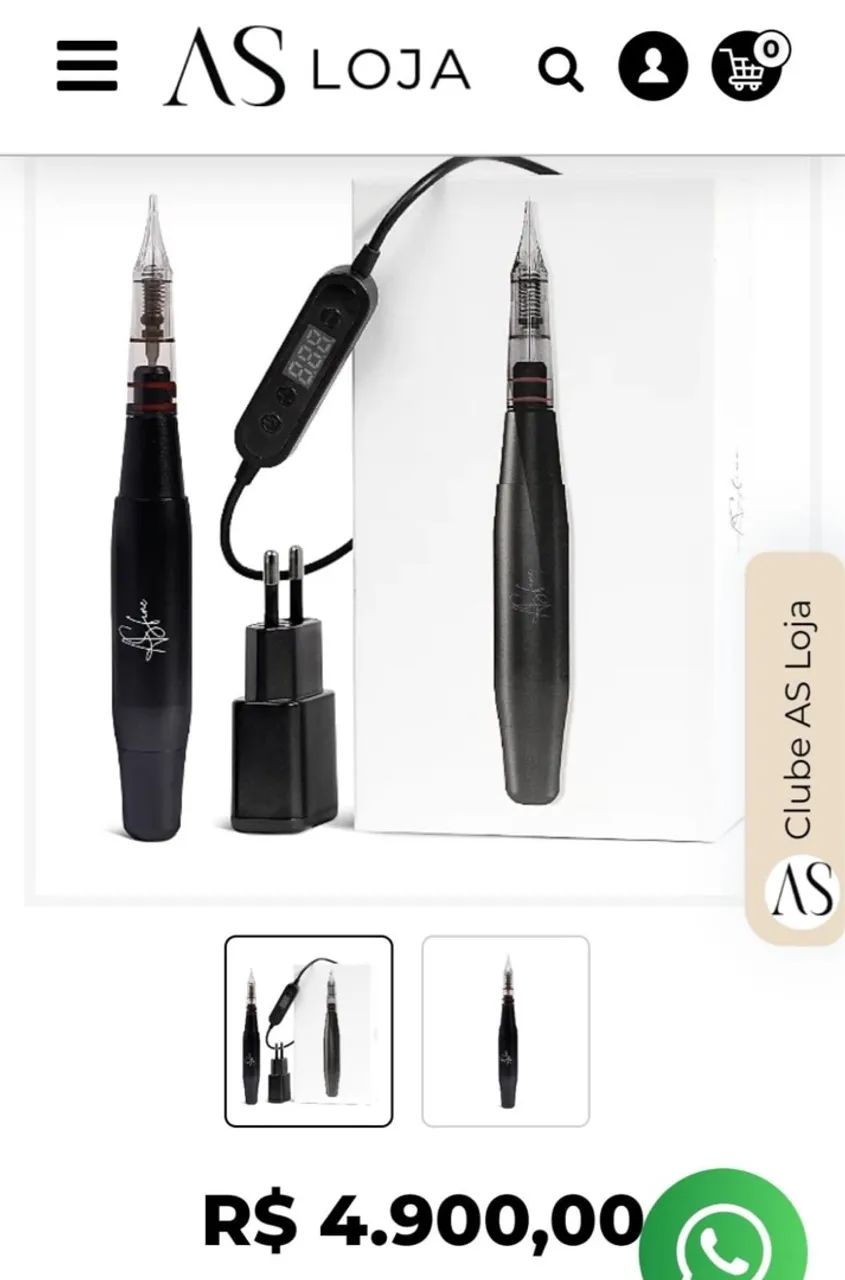The height and width of the screenshot is (1280, 845).
Task: Open the user account icon
Action: point(653,67)
